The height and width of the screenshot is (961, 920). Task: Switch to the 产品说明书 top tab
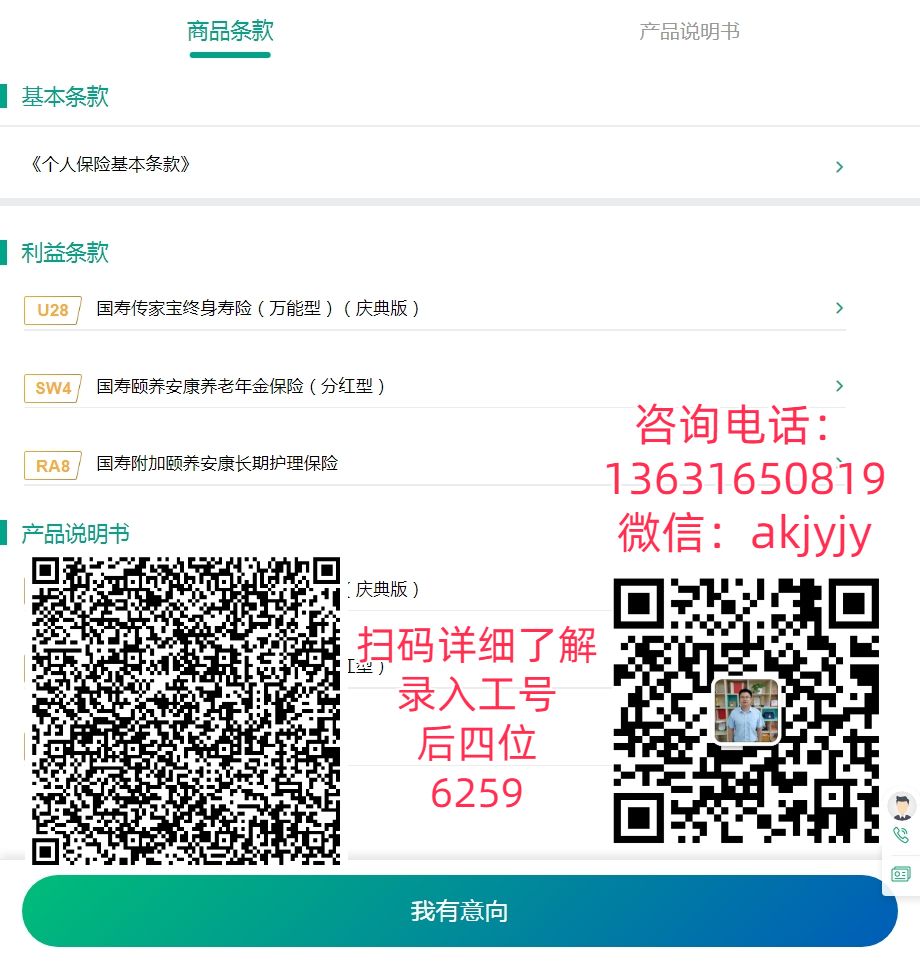(689, 32)
